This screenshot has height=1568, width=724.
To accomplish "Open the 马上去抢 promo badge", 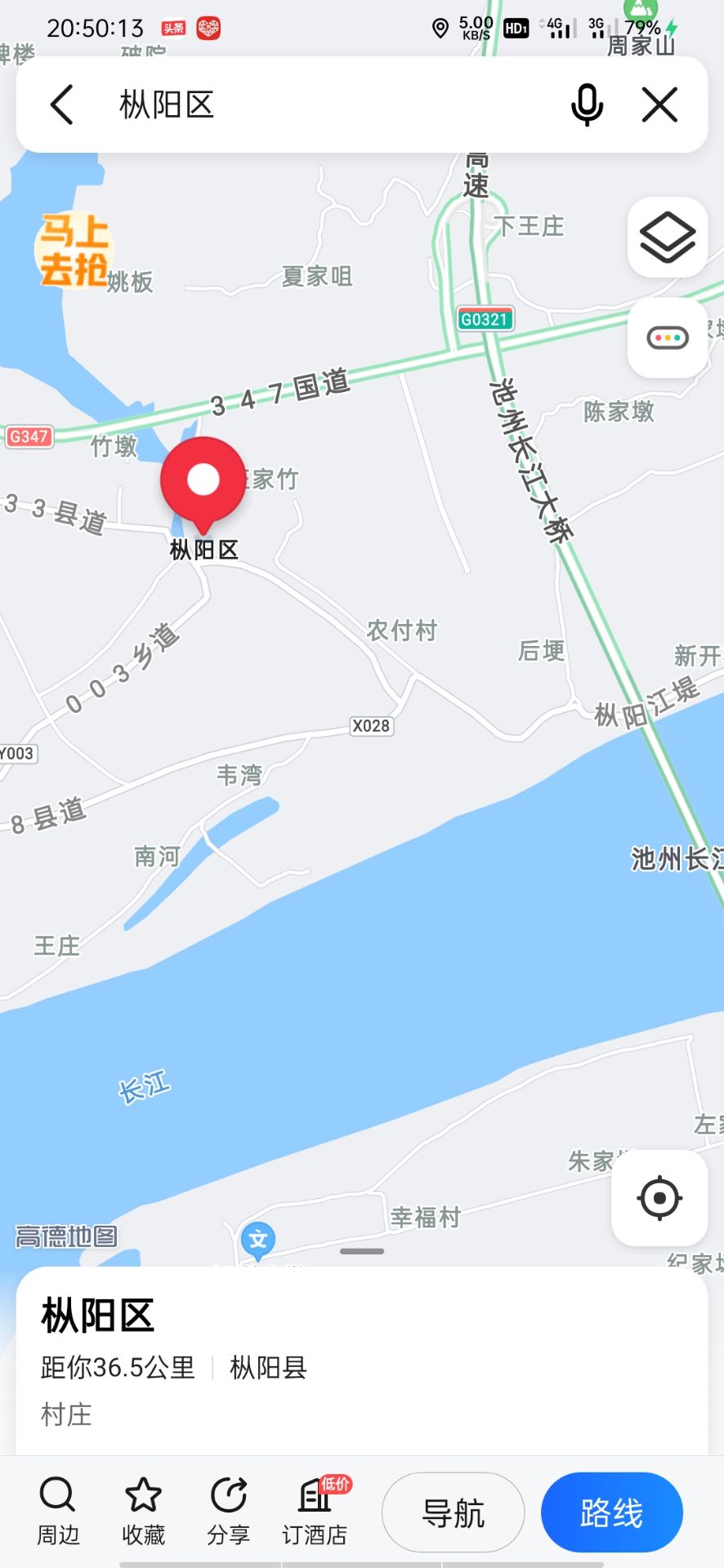I will pos(74,250).
